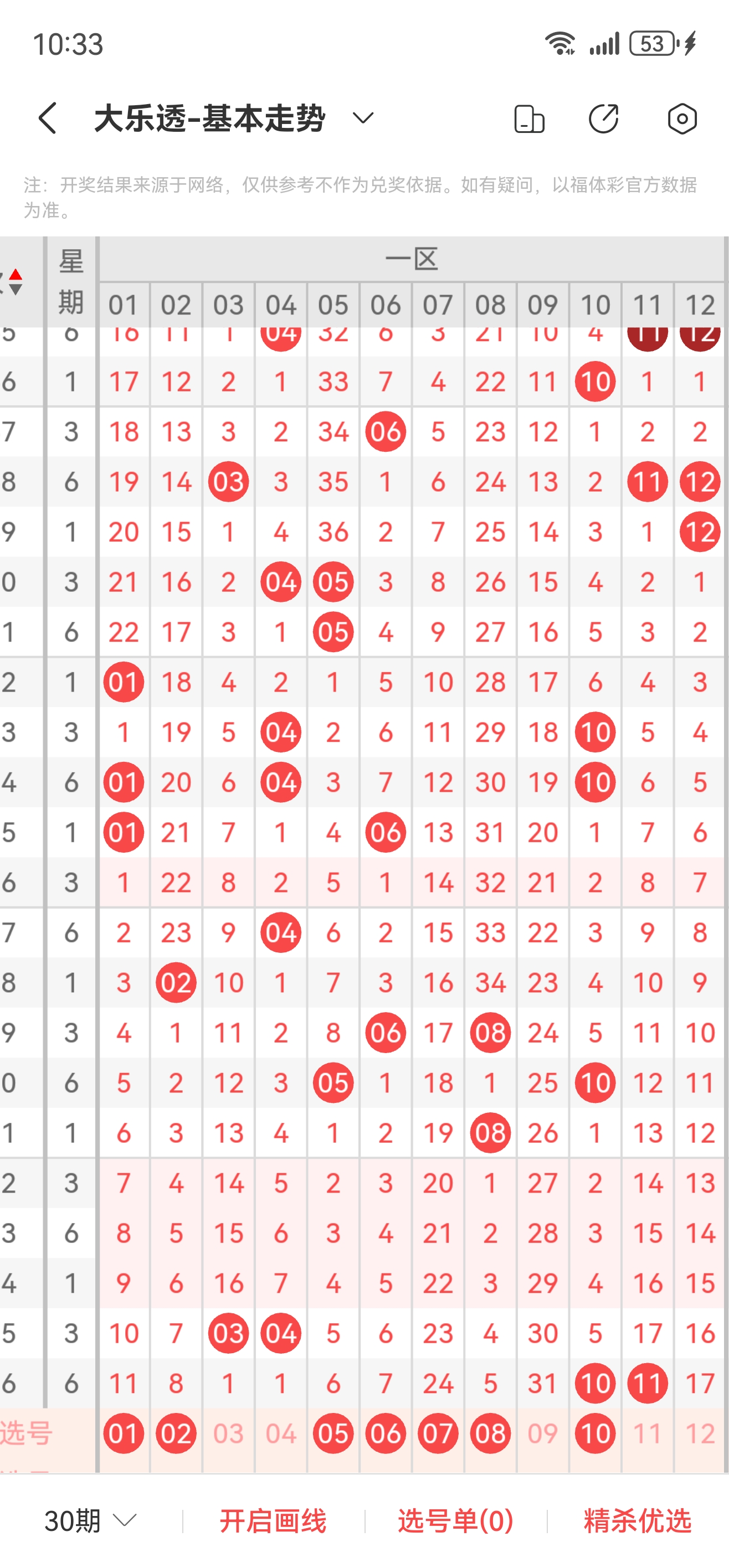Screen dimensions: 729x1568
Task: Tap the screen orientation icon
Action: (529, 118)
